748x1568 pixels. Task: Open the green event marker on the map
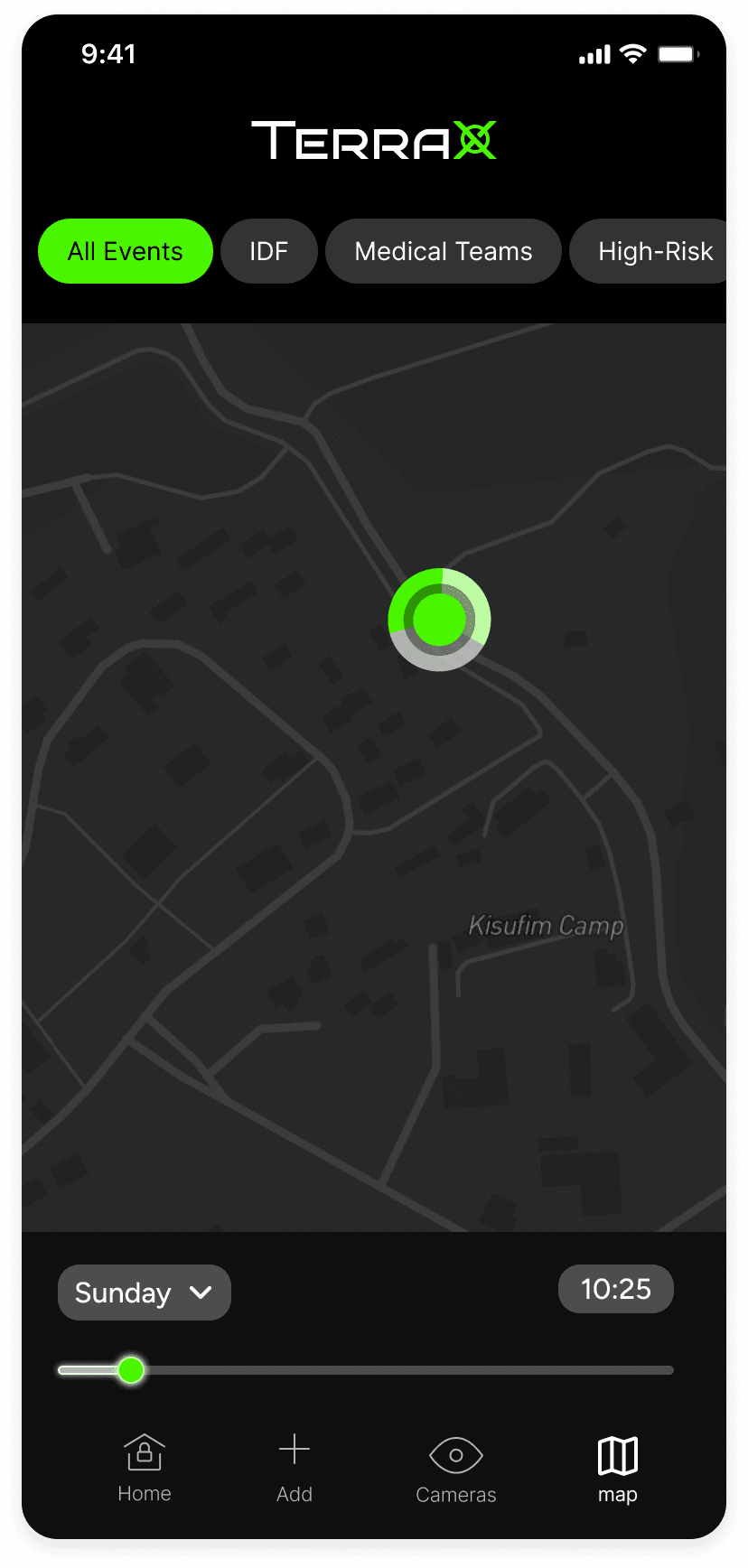pyautogui.click(x=439, y=620)
